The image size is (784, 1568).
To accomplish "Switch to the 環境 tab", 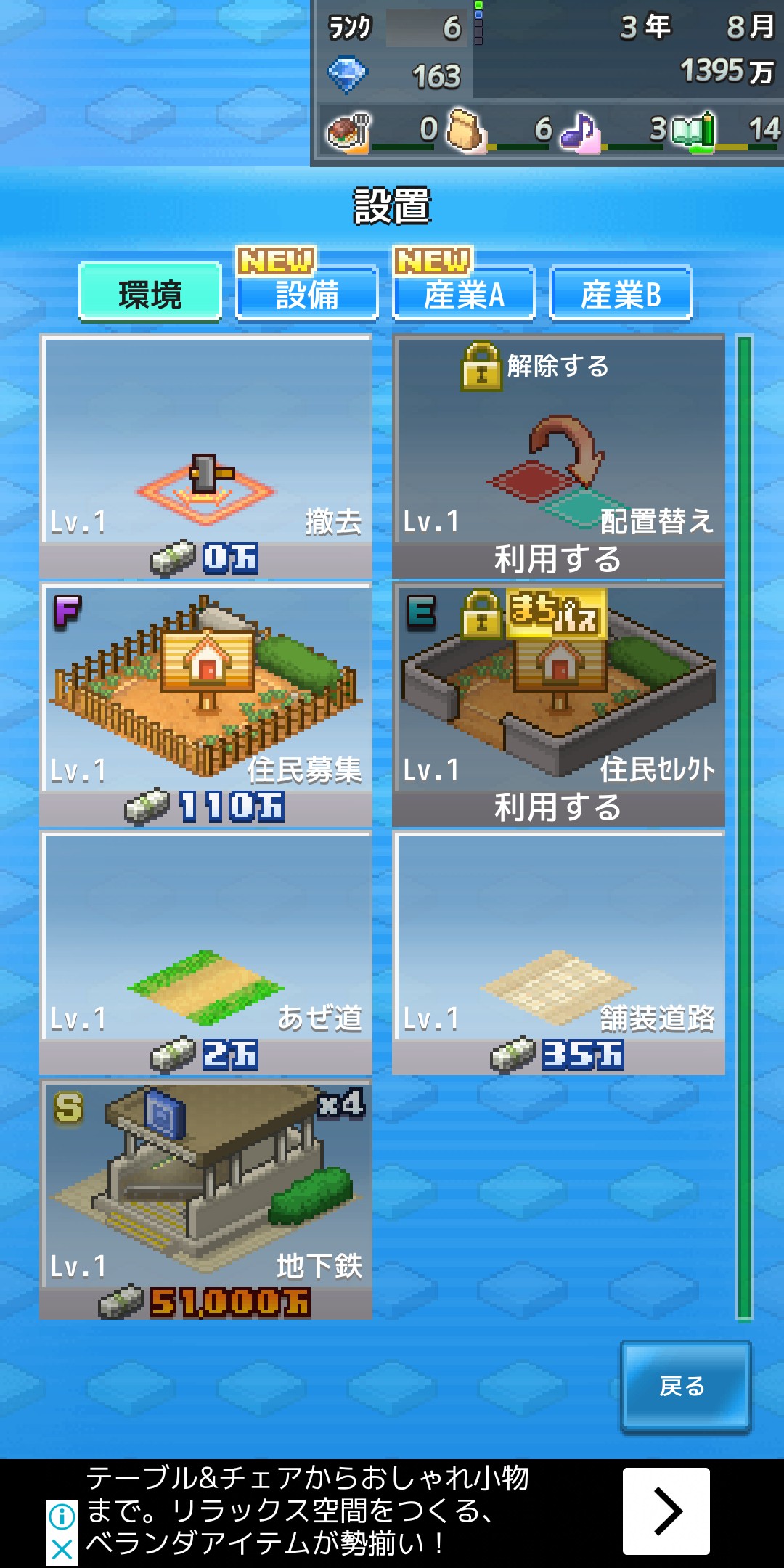I will pos(150,293).
